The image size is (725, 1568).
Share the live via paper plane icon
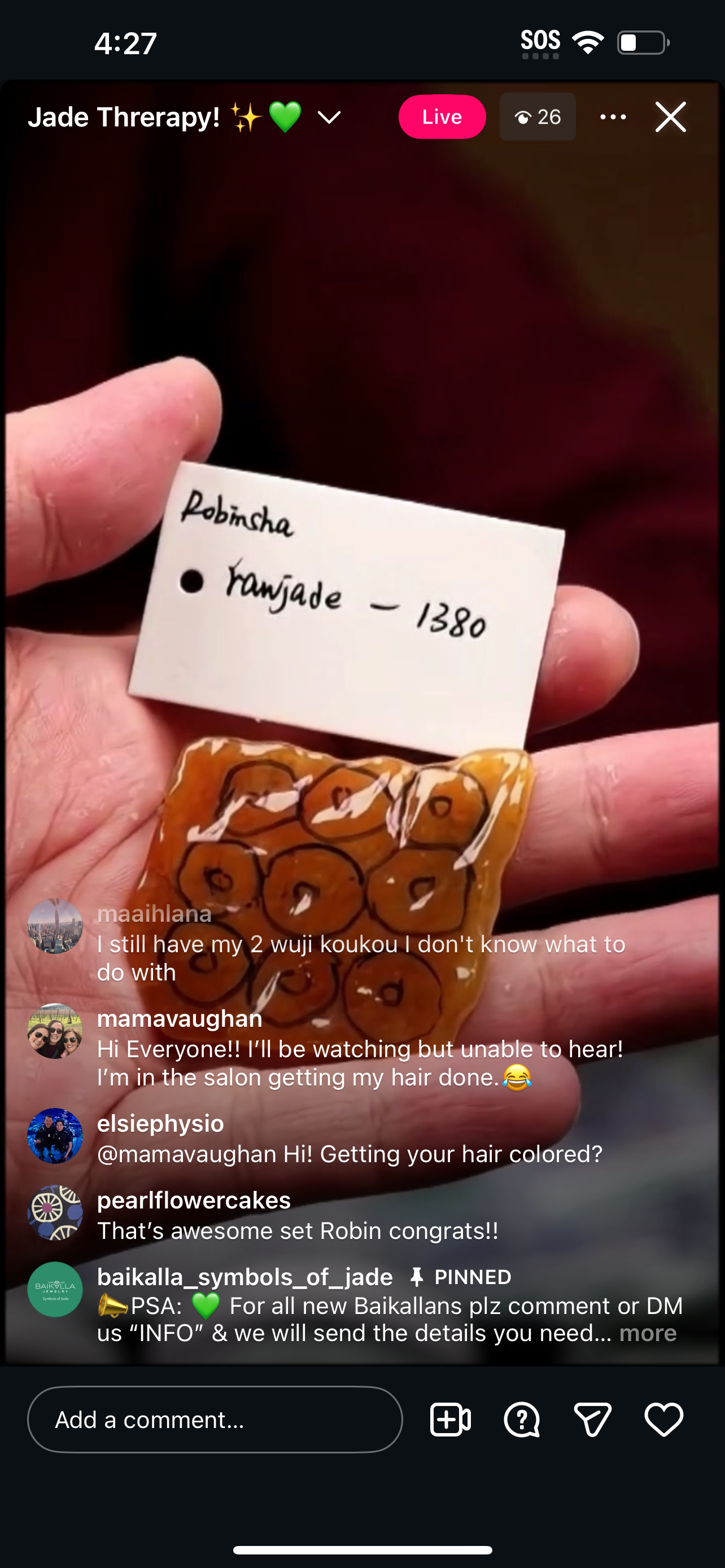592,1420
